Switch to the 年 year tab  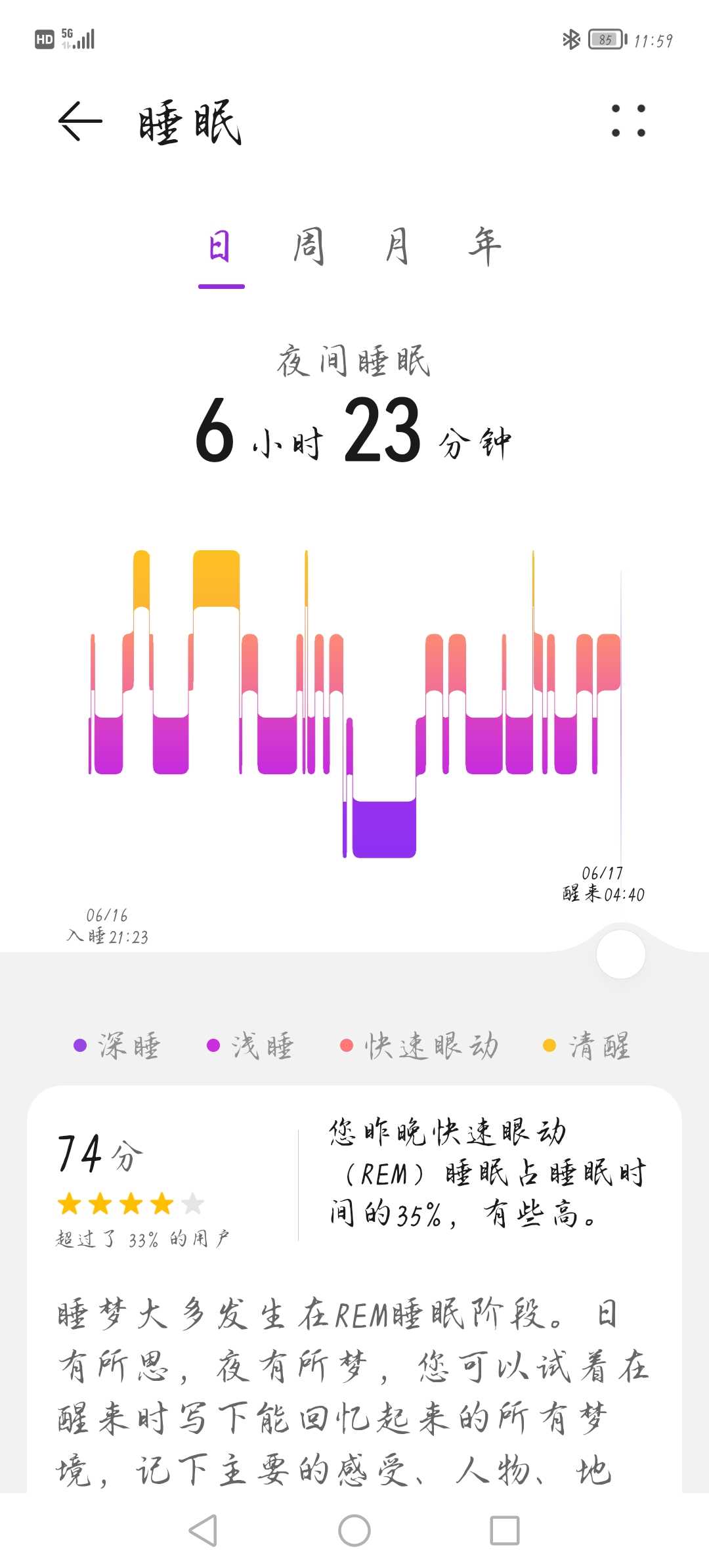(x=484, y=246)
